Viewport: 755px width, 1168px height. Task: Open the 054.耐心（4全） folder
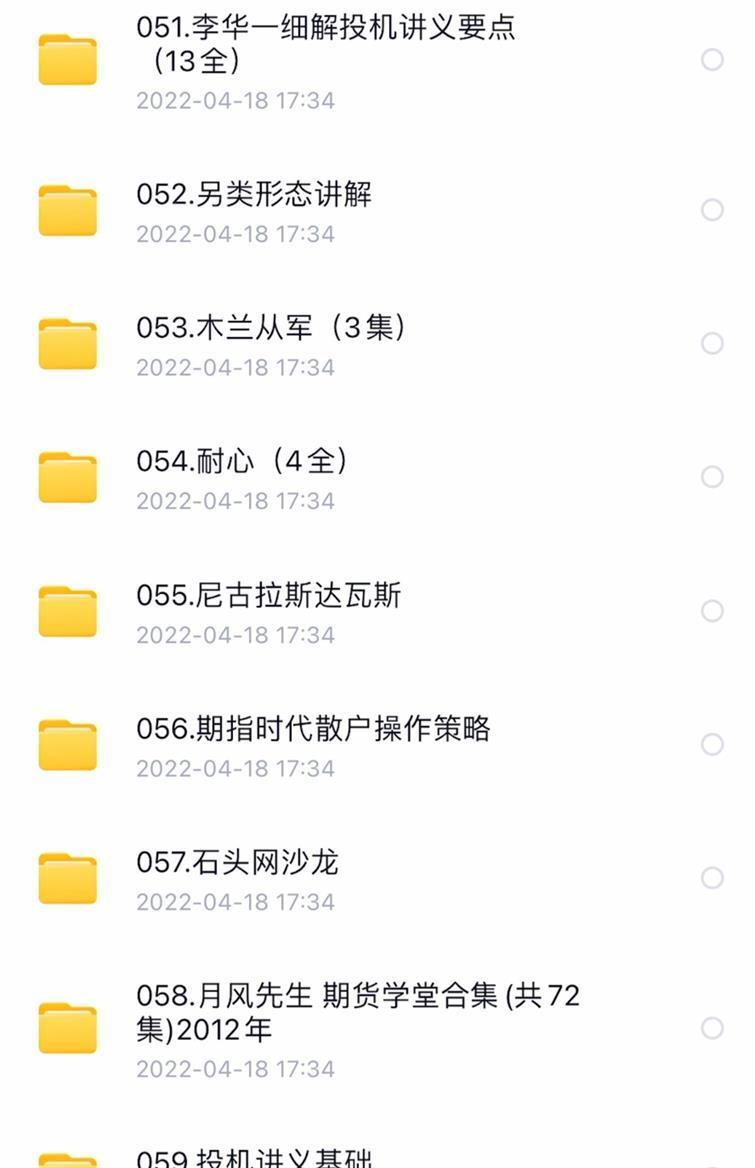242,461
